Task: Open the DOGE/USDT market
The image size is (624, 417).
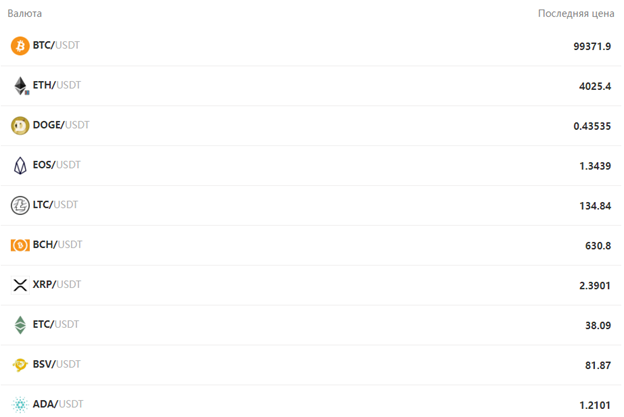Action: click(x=61, y=125)
